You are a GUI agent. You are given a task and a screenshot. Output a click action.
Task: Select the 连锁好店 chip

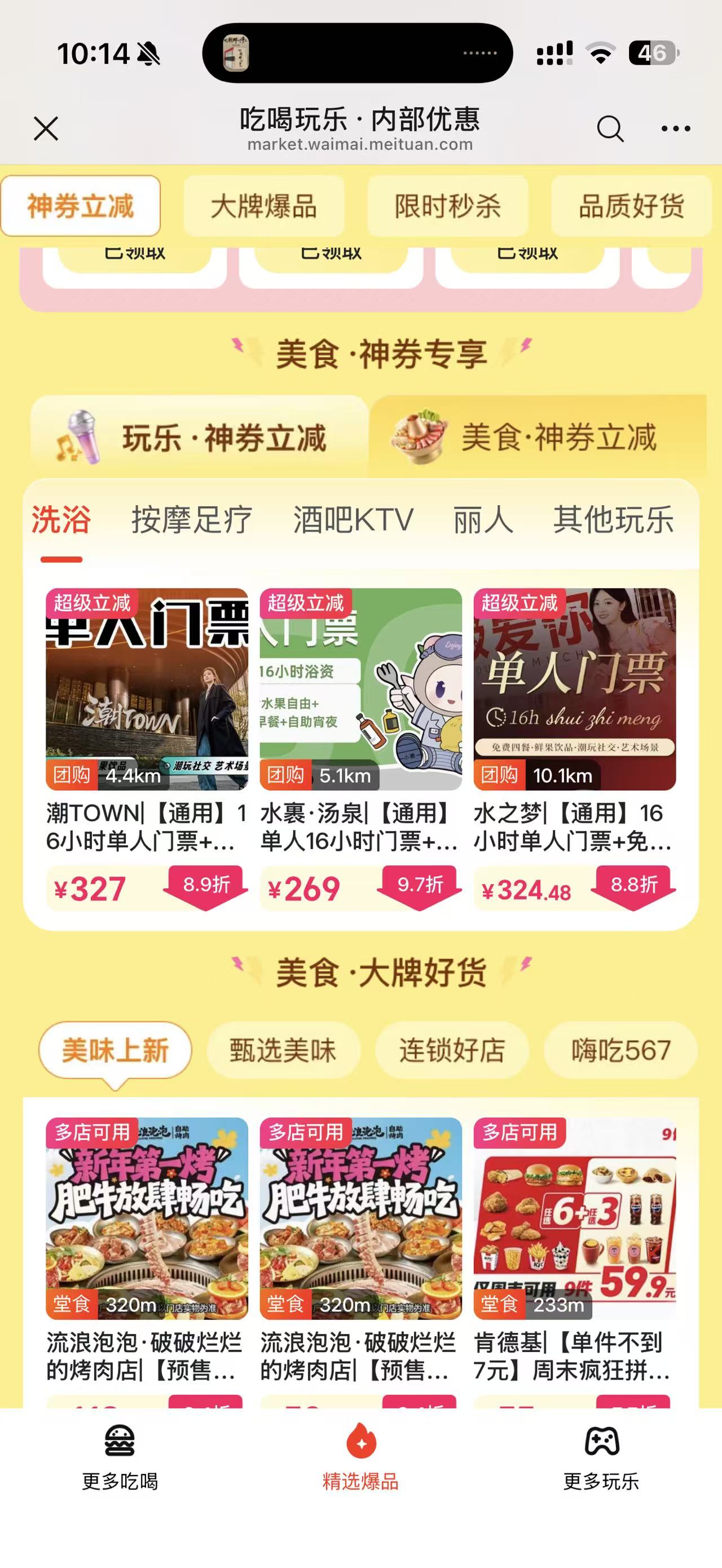[x=452, y=1050]
